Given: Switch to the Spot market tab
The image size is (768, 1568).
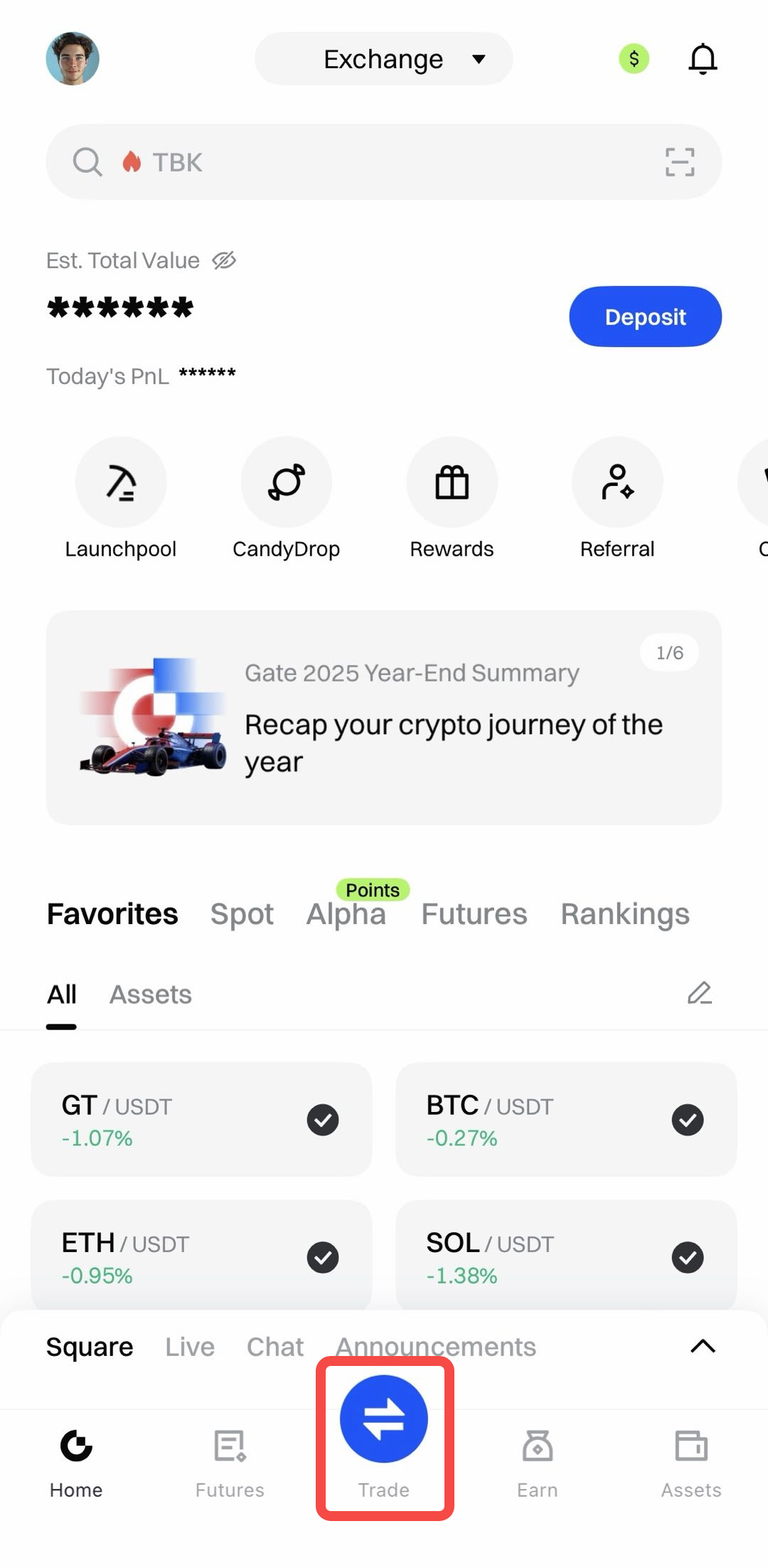Looking at the screenshot, I should [x=242, y=914].
